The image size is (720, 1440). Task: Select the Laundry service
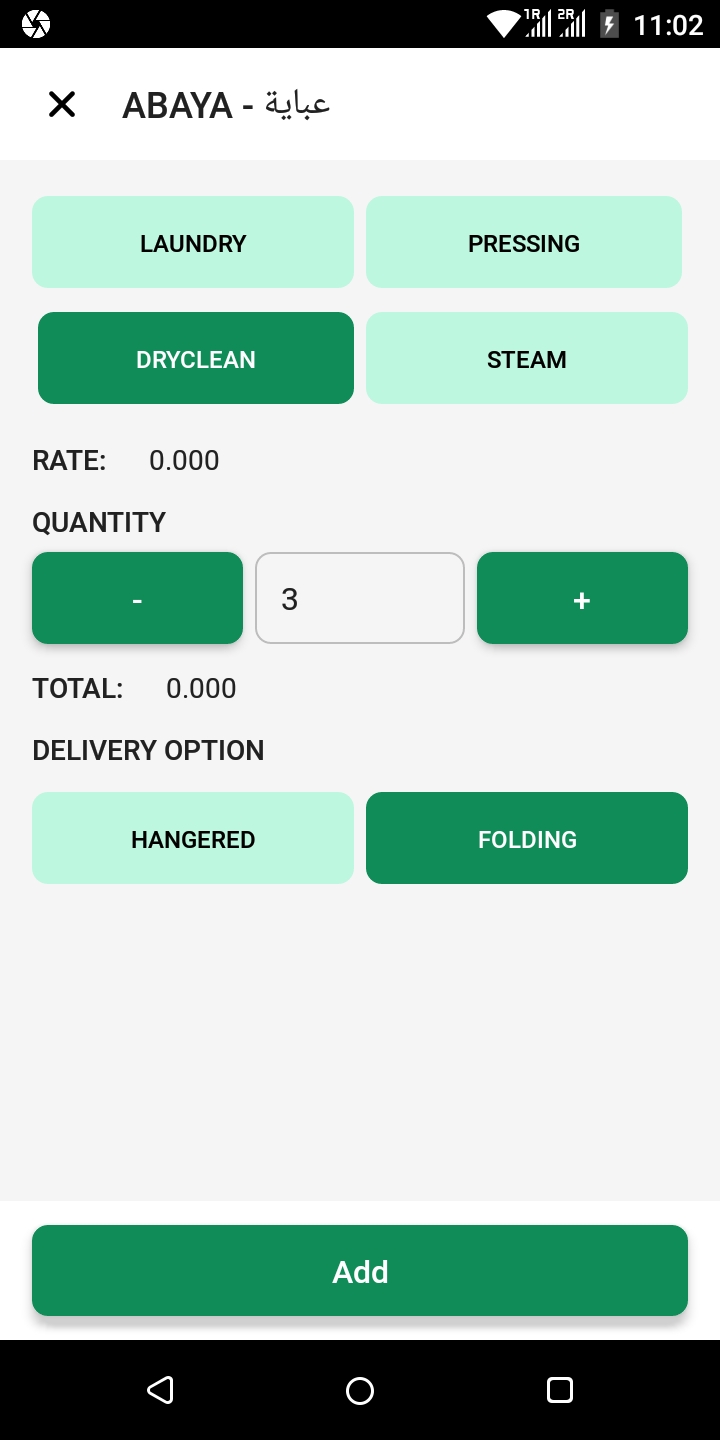point(193,243)
